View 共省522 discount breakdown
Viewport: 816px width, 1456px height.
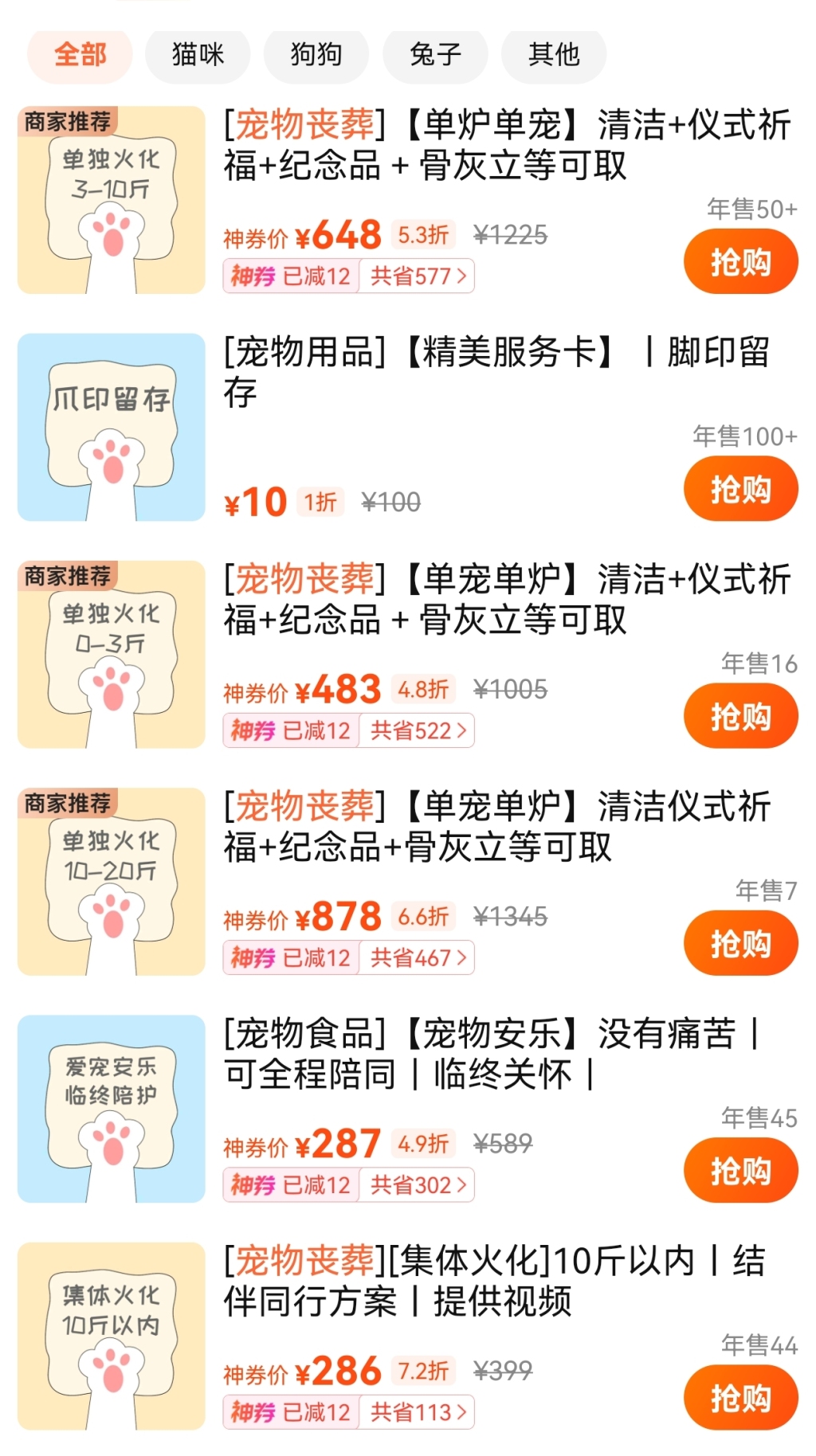[418, 730]
